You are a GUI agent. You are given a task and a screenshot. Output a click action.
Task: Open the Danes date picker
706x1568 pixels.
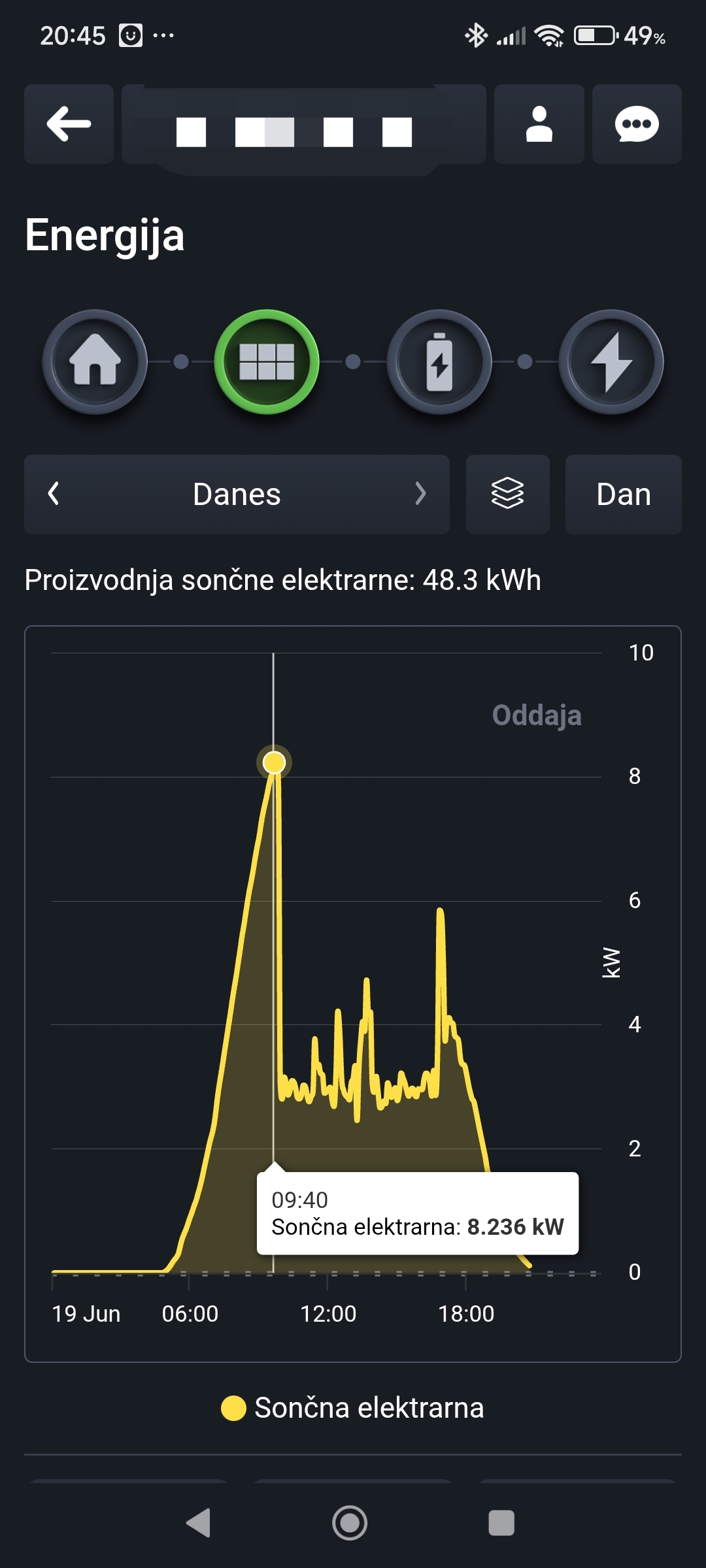(x=237, y=495)
